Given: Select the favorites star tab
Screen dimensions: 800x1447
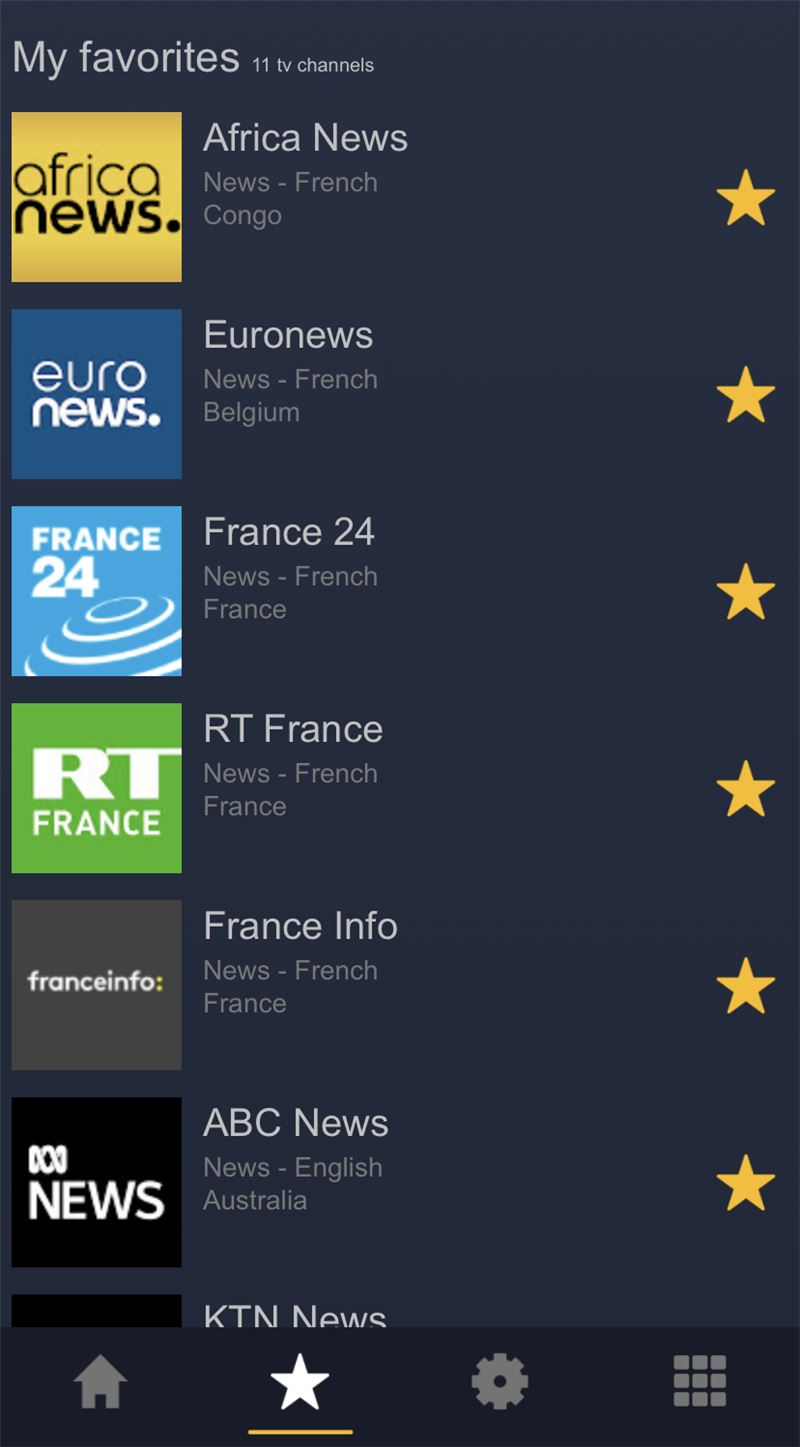Looking at the screenshot, I should click(x=300, y=1382).
